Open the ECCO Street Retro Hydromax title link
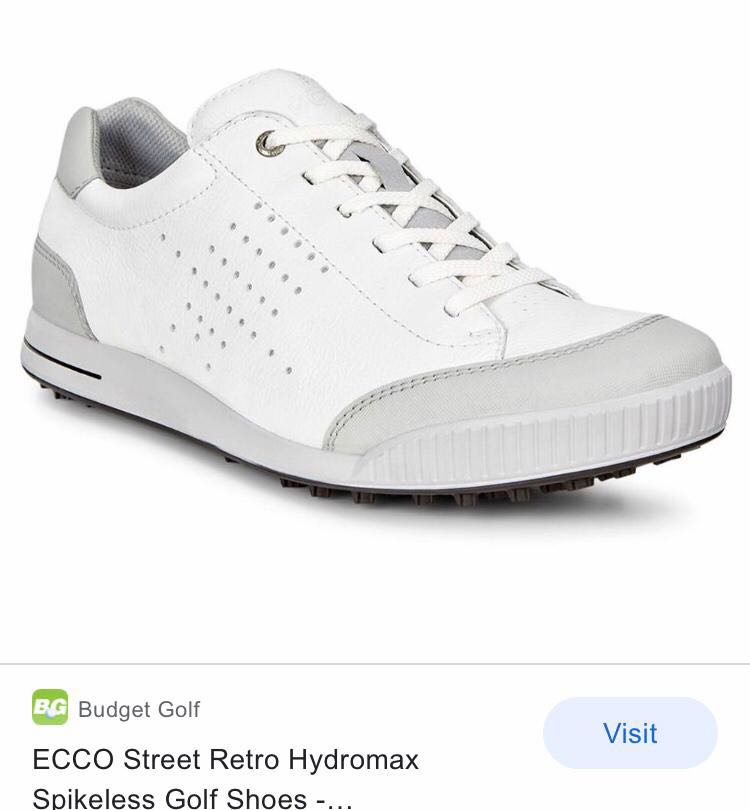This screenshot has height=810, width=750. coord(226,777)
